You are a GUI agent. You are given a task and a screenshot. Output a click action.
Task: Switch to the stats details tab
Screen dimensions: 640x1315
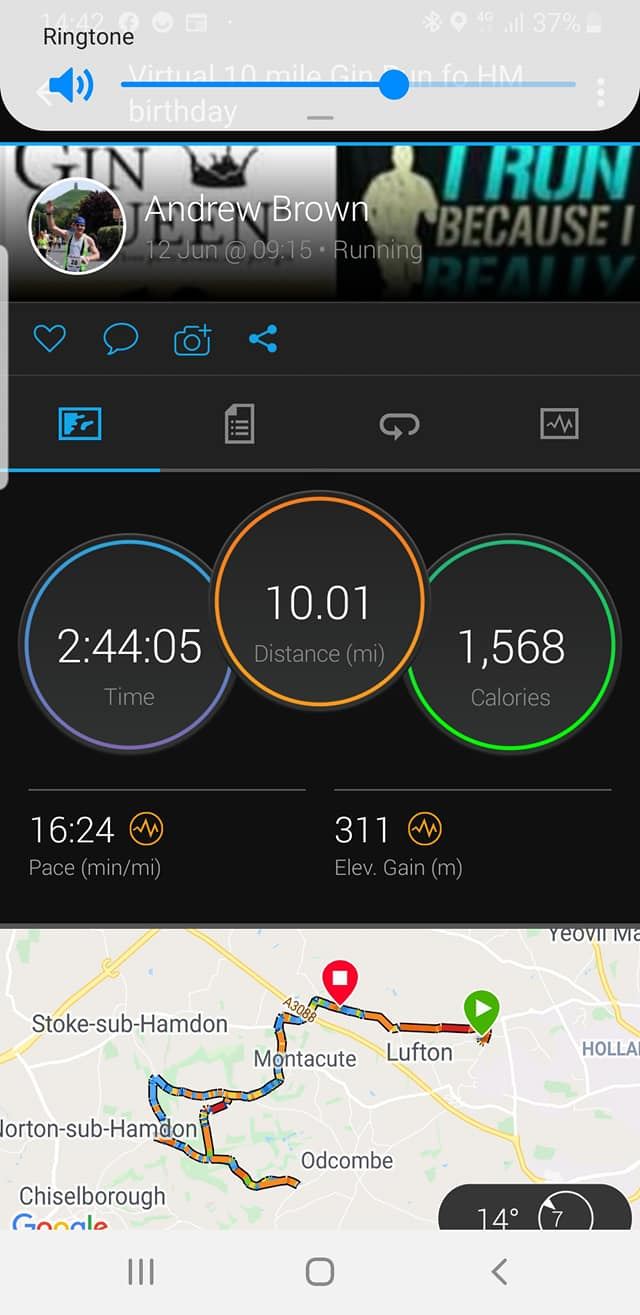(x=239, y=424)
